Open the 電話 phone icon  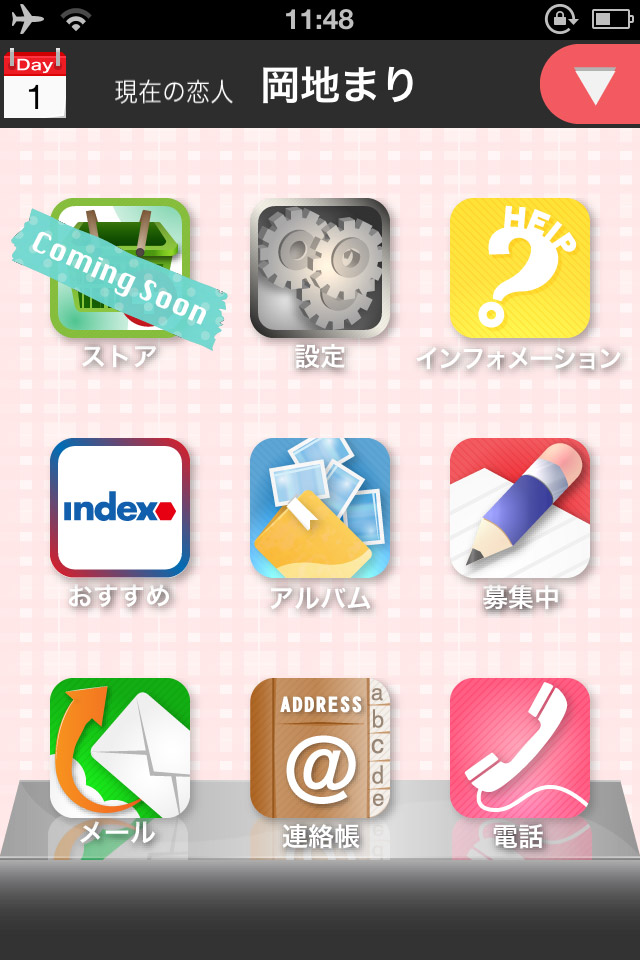pos(520,748)
